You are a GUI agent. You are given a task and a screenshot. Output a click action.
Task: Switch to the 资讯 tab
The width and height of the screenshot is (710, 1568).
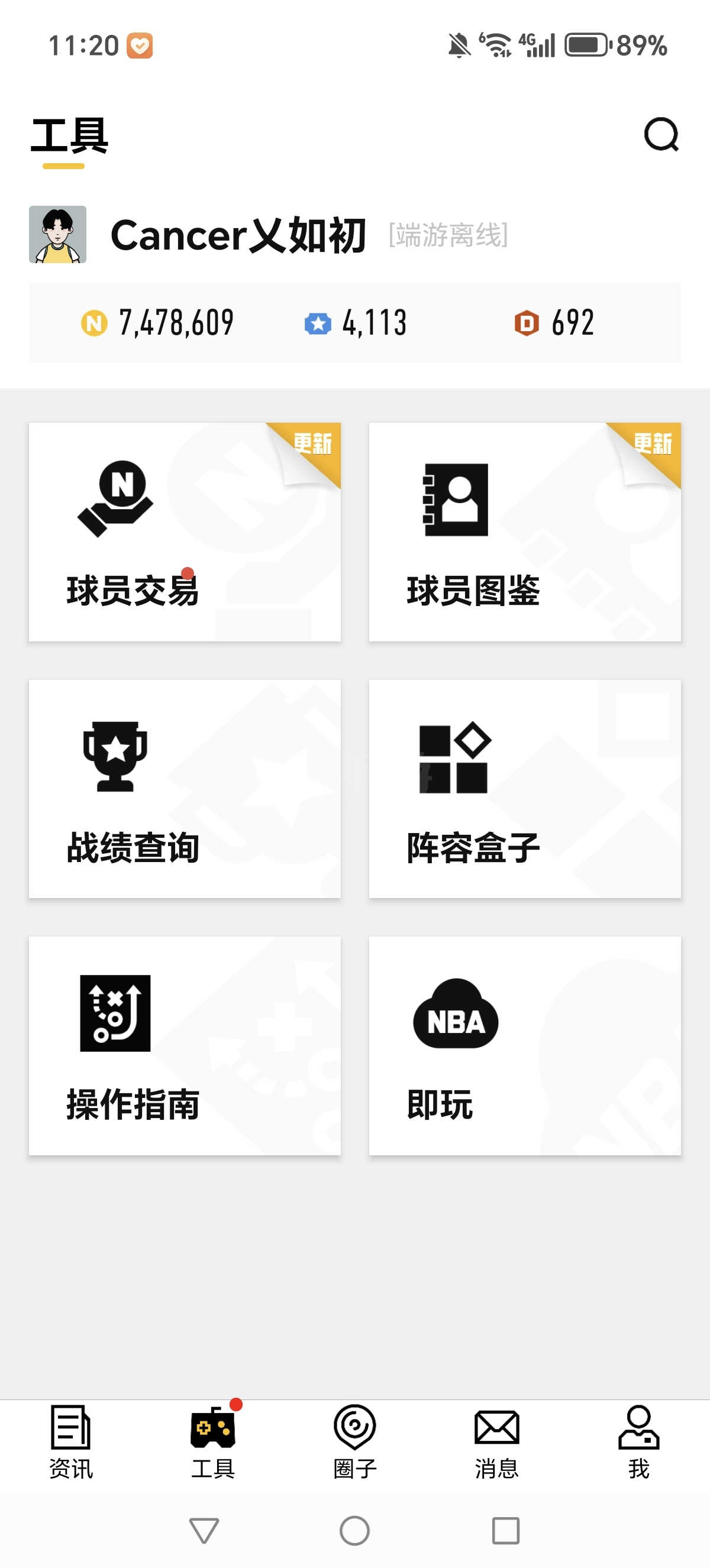click(70, 1442)
